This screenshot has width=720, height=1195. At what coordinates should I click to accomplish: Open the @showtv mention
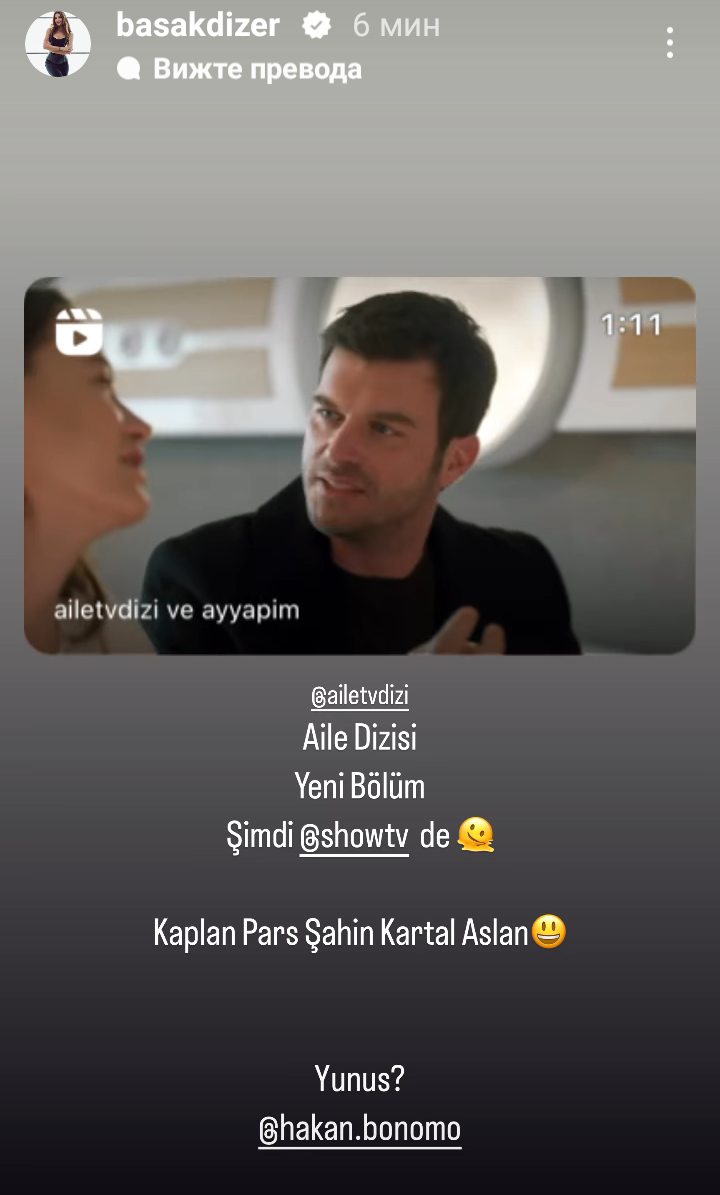[354, 836]
